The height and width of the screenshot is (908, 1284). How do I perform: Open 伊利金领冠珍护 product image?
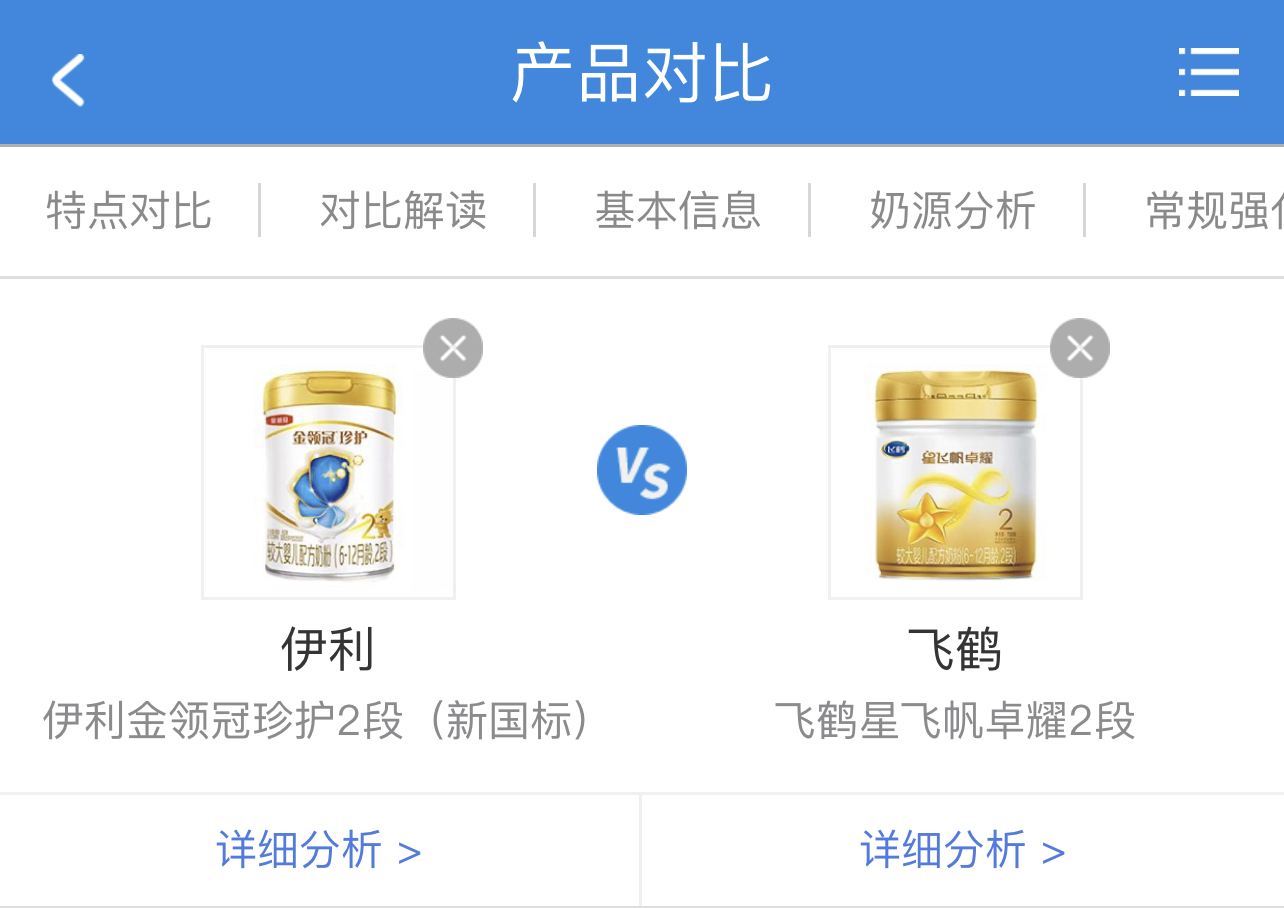tap(329, 473)
